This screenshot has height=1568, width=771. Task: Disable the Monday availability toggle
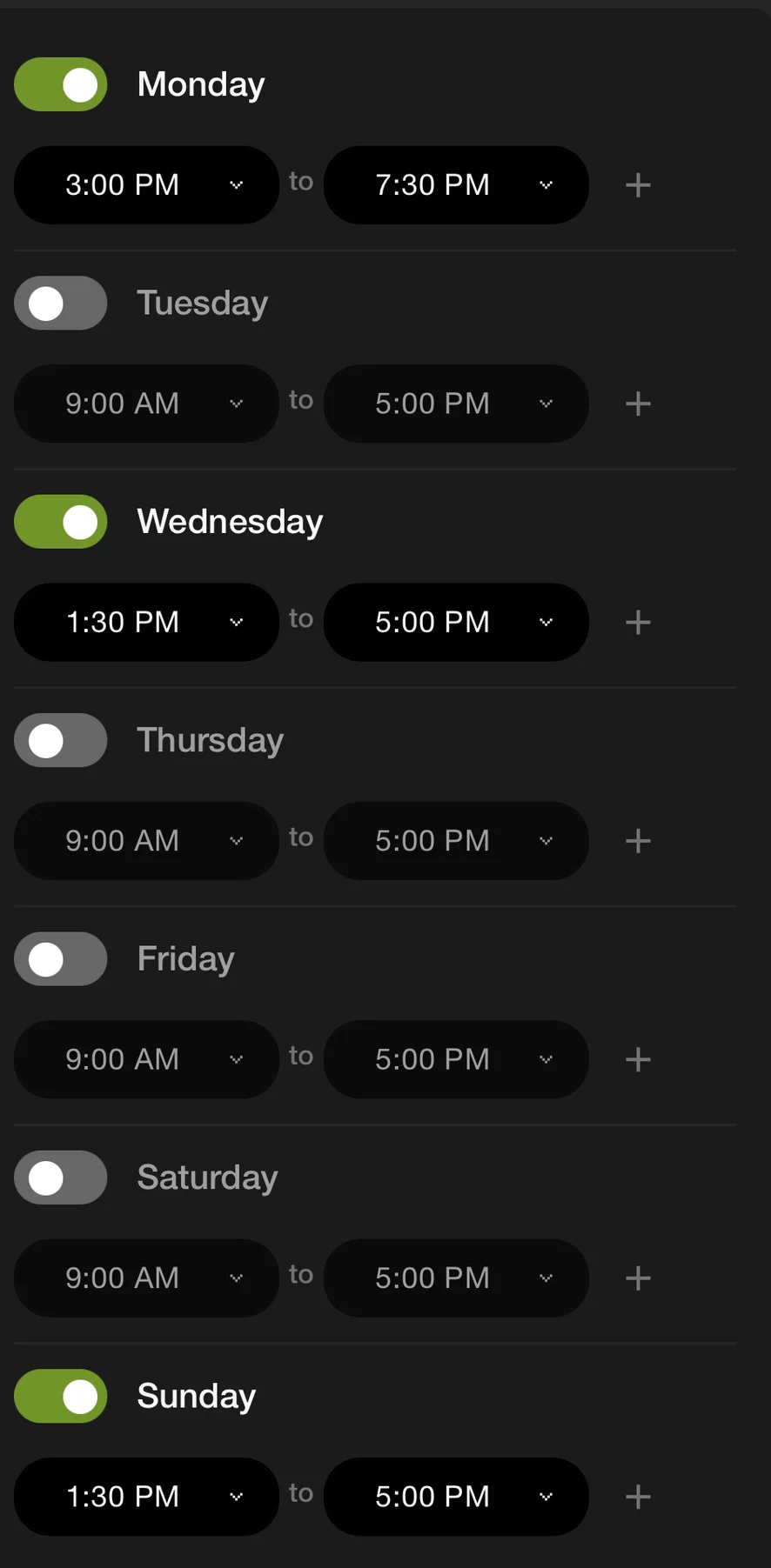click(x=60, y=84)
